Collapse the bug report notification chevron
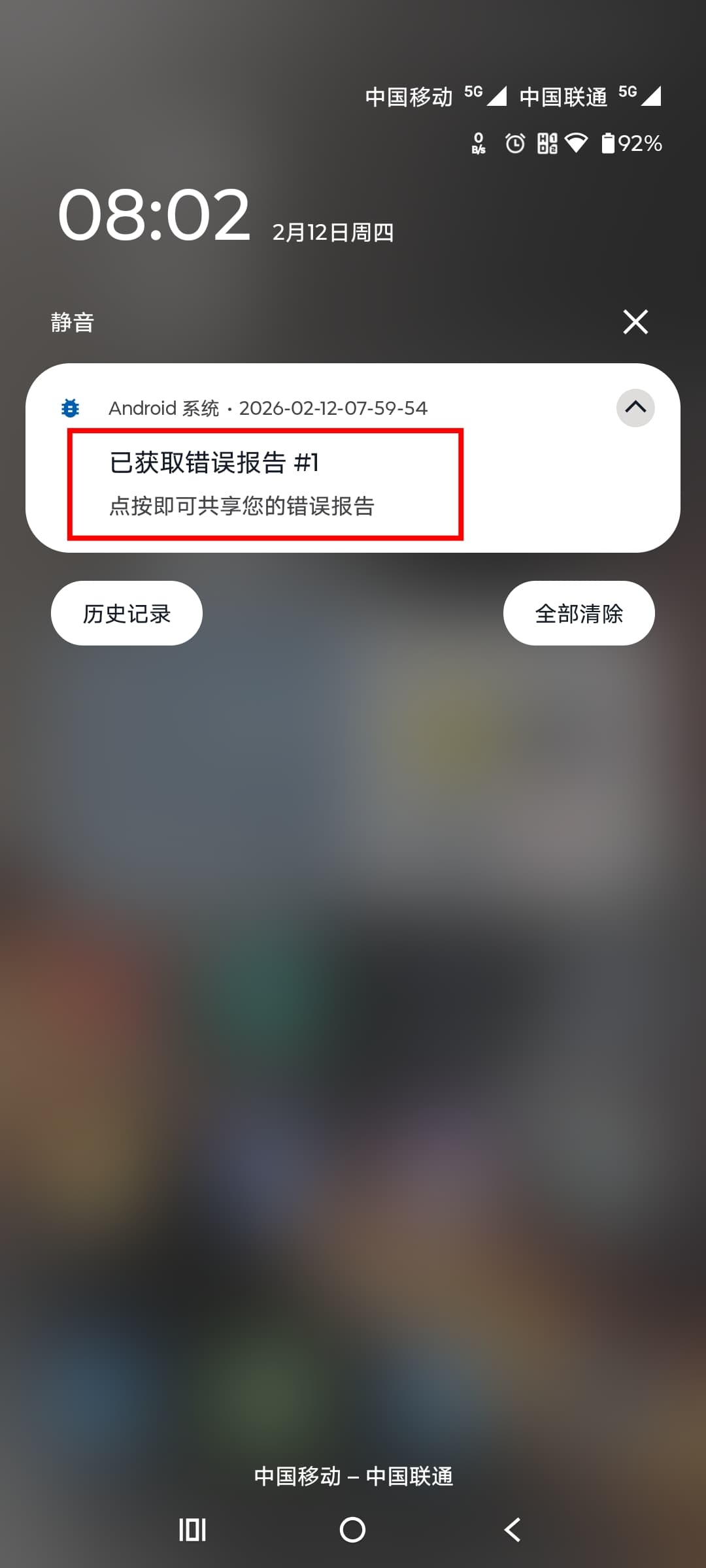Image resolution: width=706 pixels, height=1568 pixels. (635, 408)
